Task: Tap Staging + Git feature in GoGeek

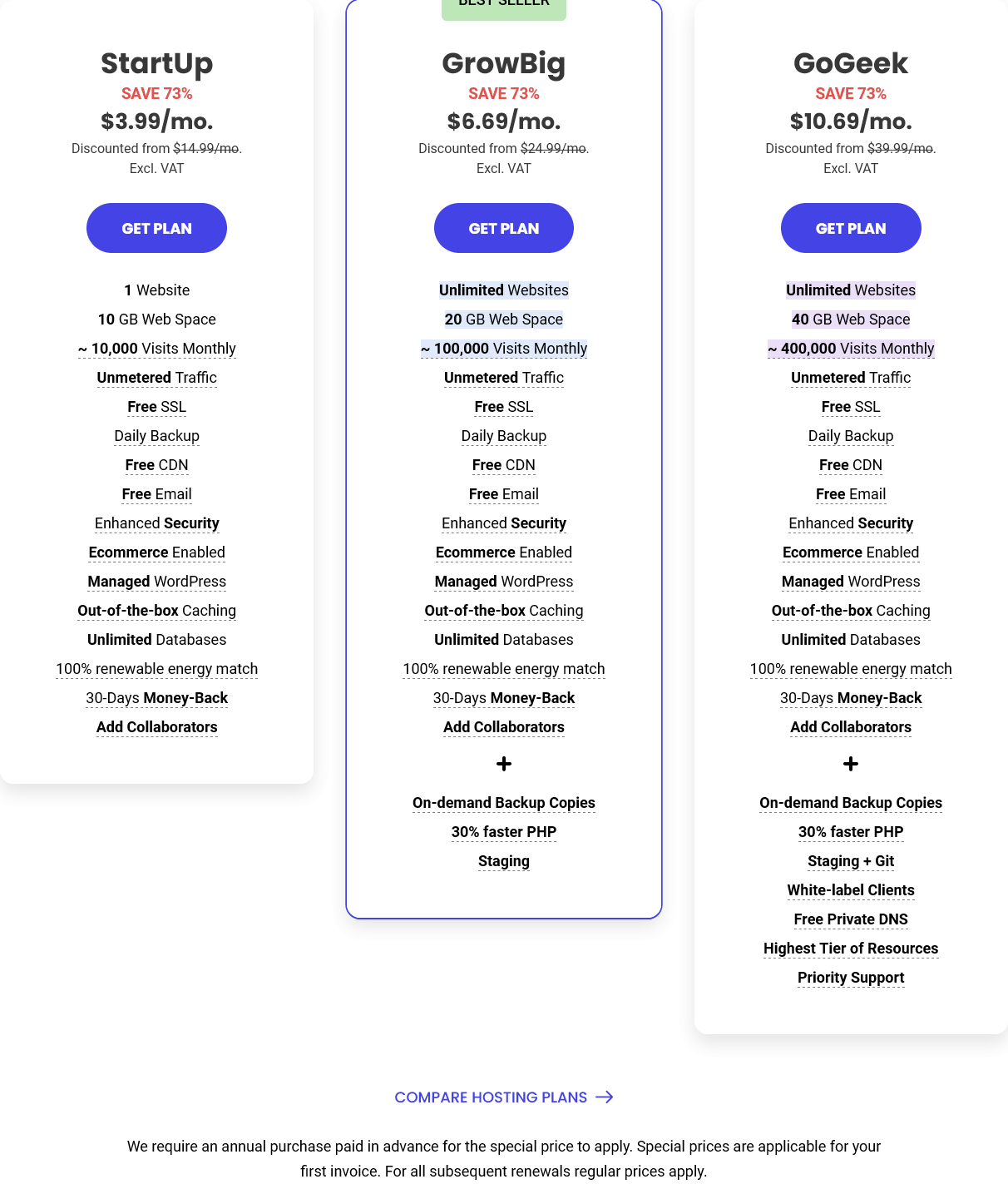Action: pyautogui.click(x=850, y=861)
